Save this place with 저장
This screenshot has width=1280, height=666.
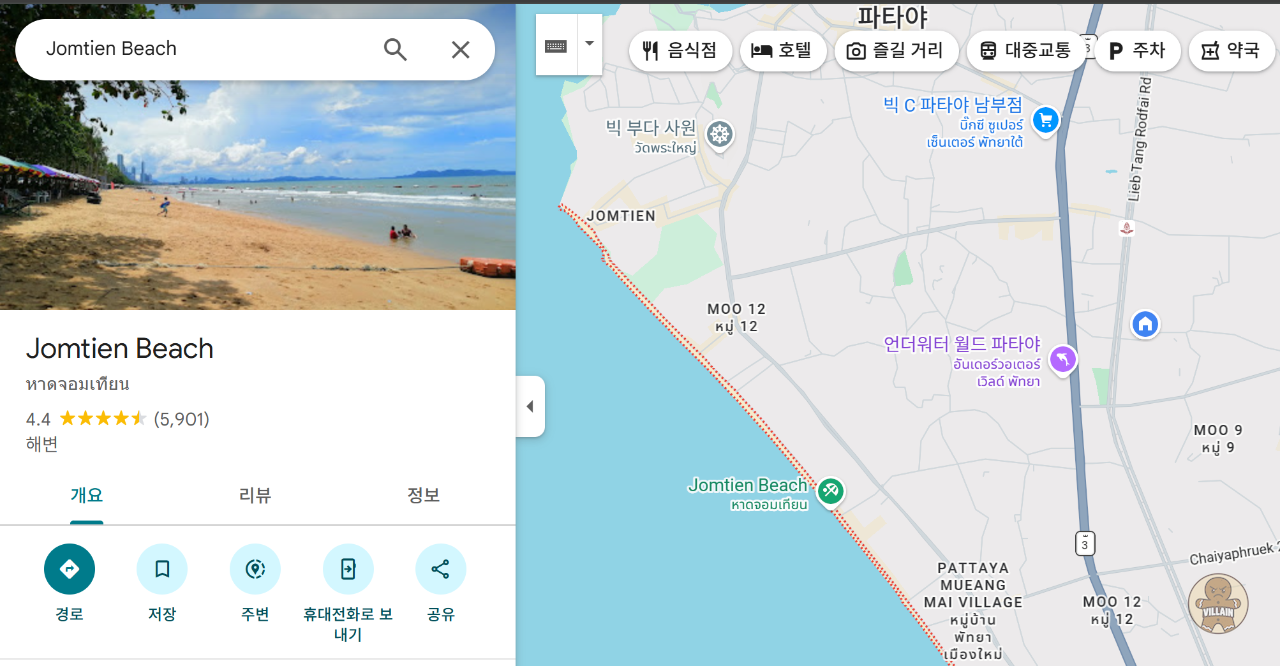tap(162, 570)
